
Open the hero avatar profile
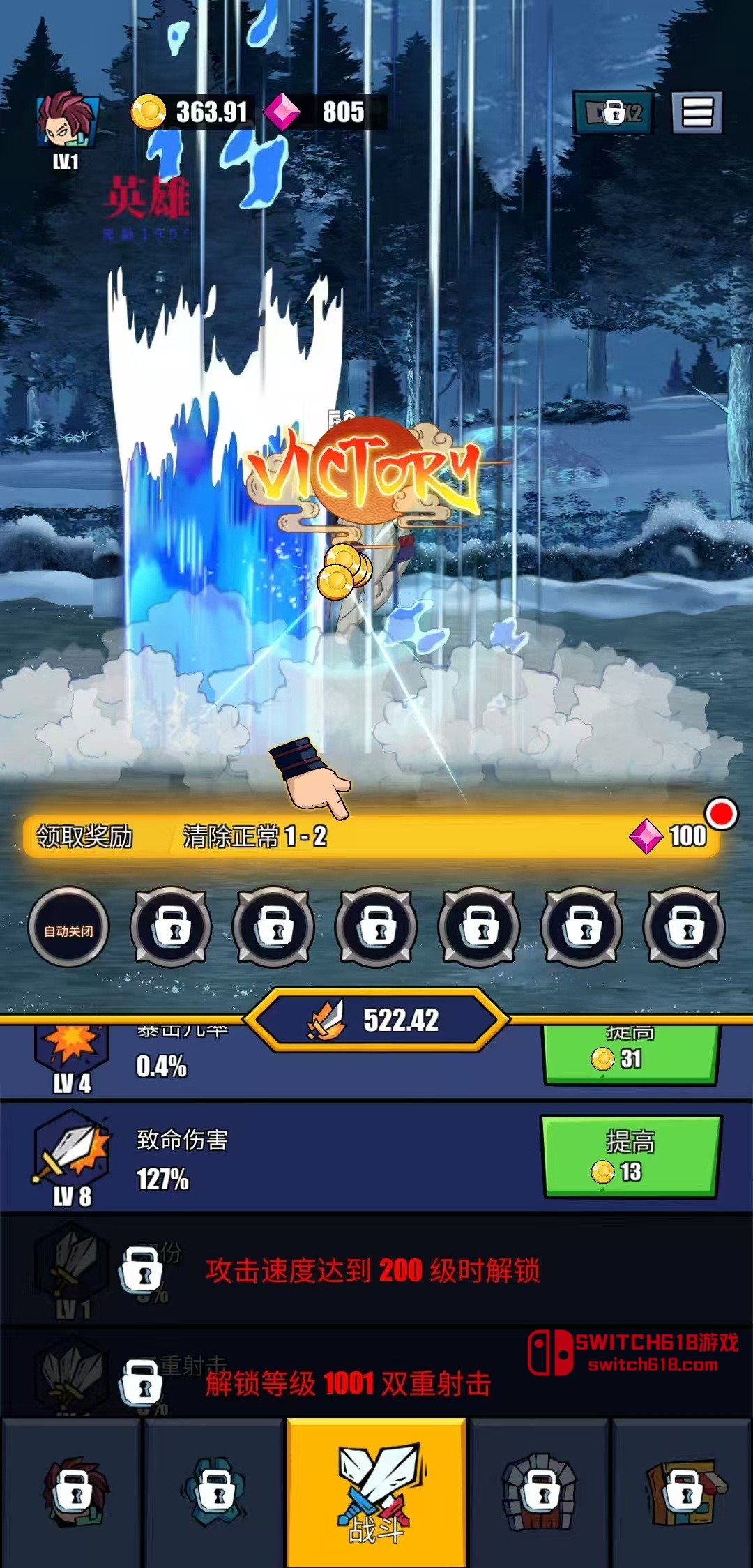[66, 123]
